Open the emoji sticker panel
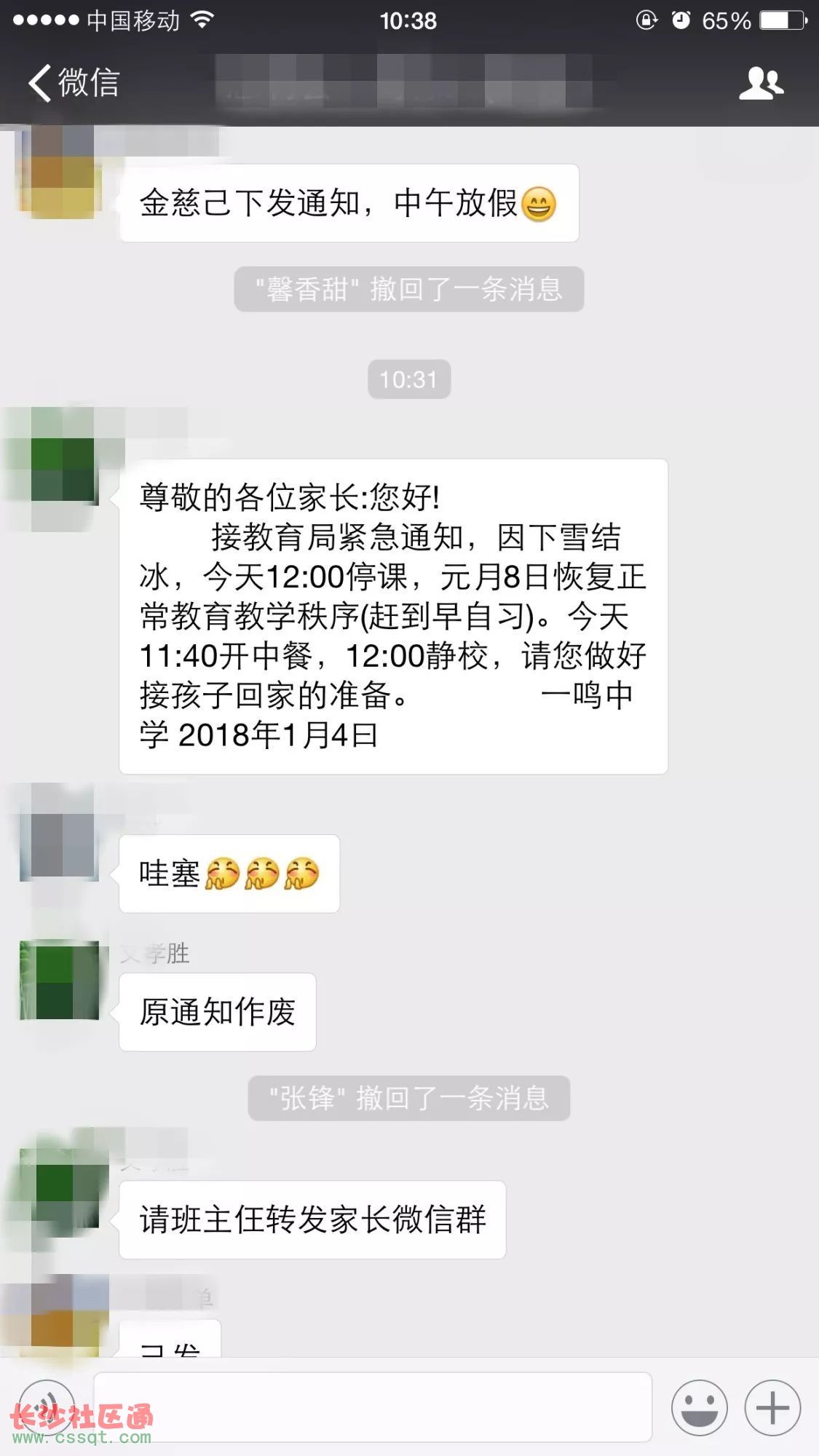819x1456 pixels. 699,1407
